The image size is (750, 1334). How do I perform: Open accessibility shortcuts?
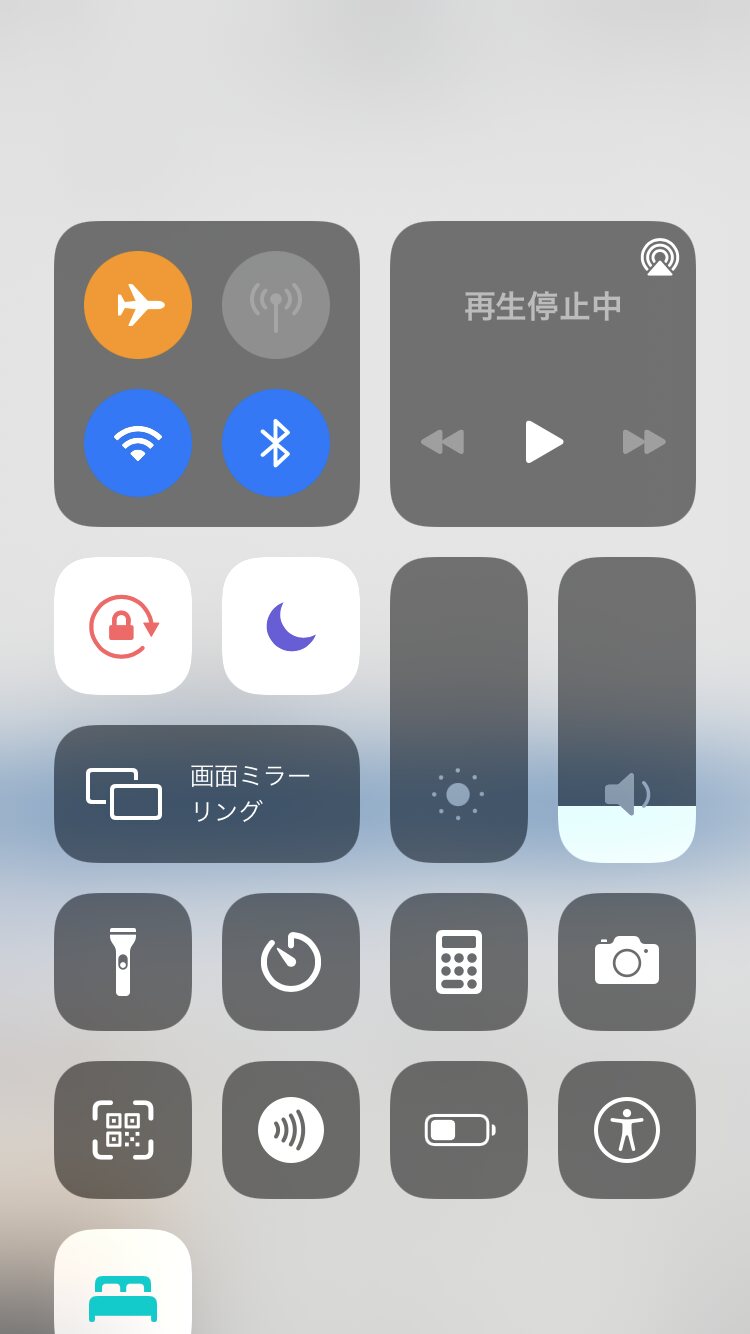[x=627, y=1130]
